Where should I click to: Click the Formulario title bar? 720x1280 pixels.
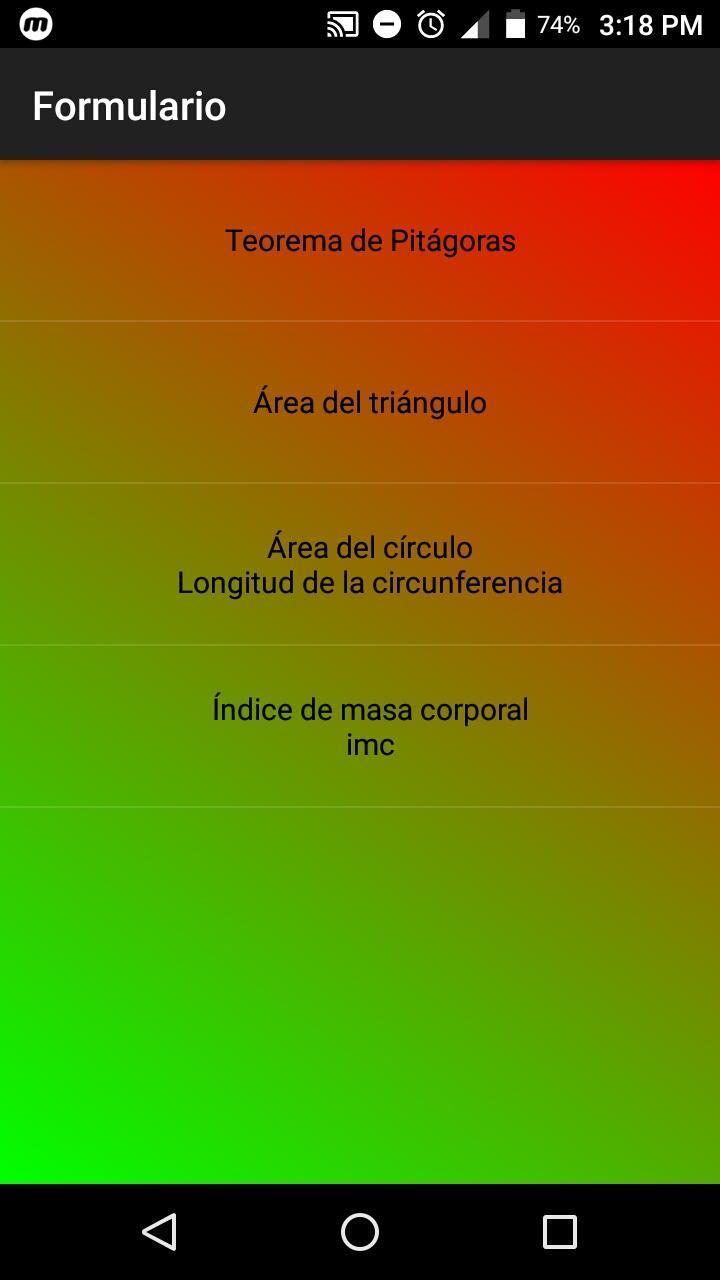[x=128, y=104]
